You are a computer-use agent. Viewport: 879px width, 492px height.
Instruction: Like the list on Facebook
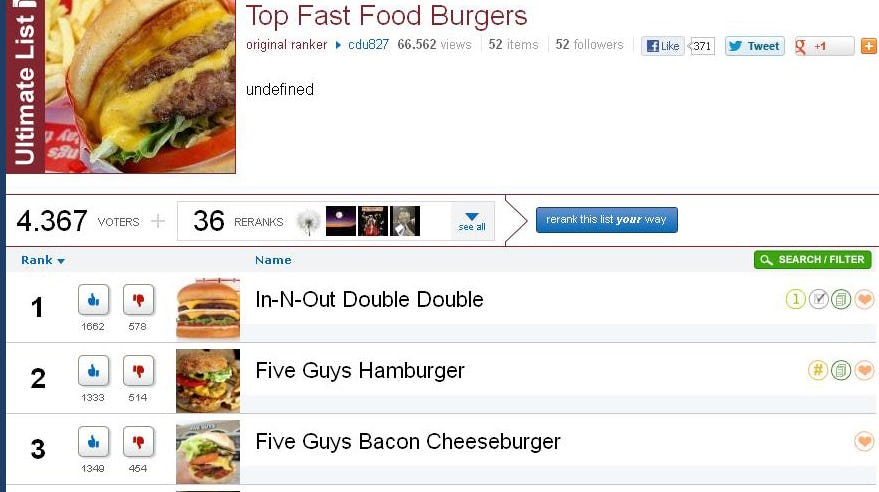click(x=663, y=46)
